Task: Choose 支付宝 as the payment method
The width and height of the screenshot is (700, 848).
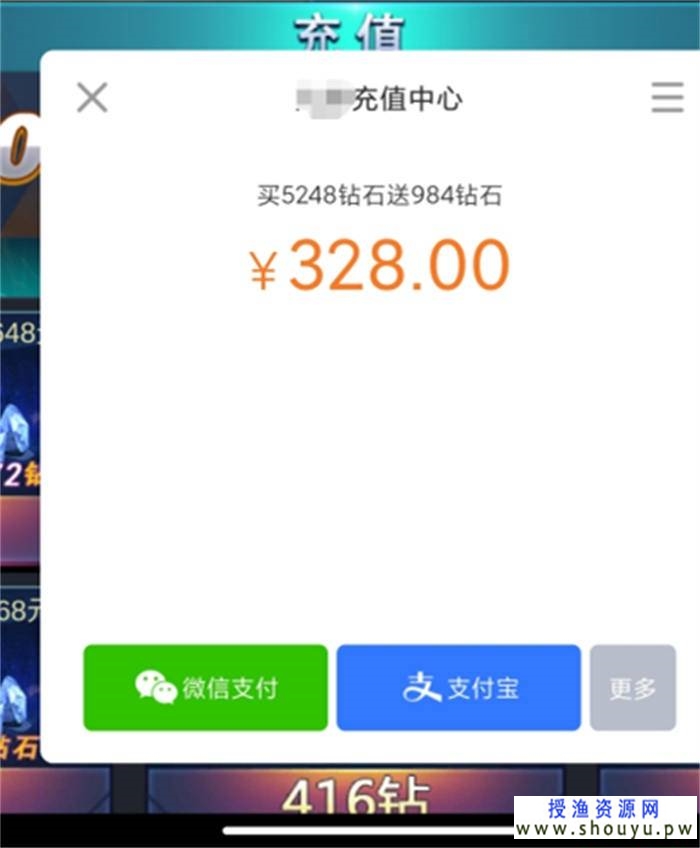Action: coord(458,688)
